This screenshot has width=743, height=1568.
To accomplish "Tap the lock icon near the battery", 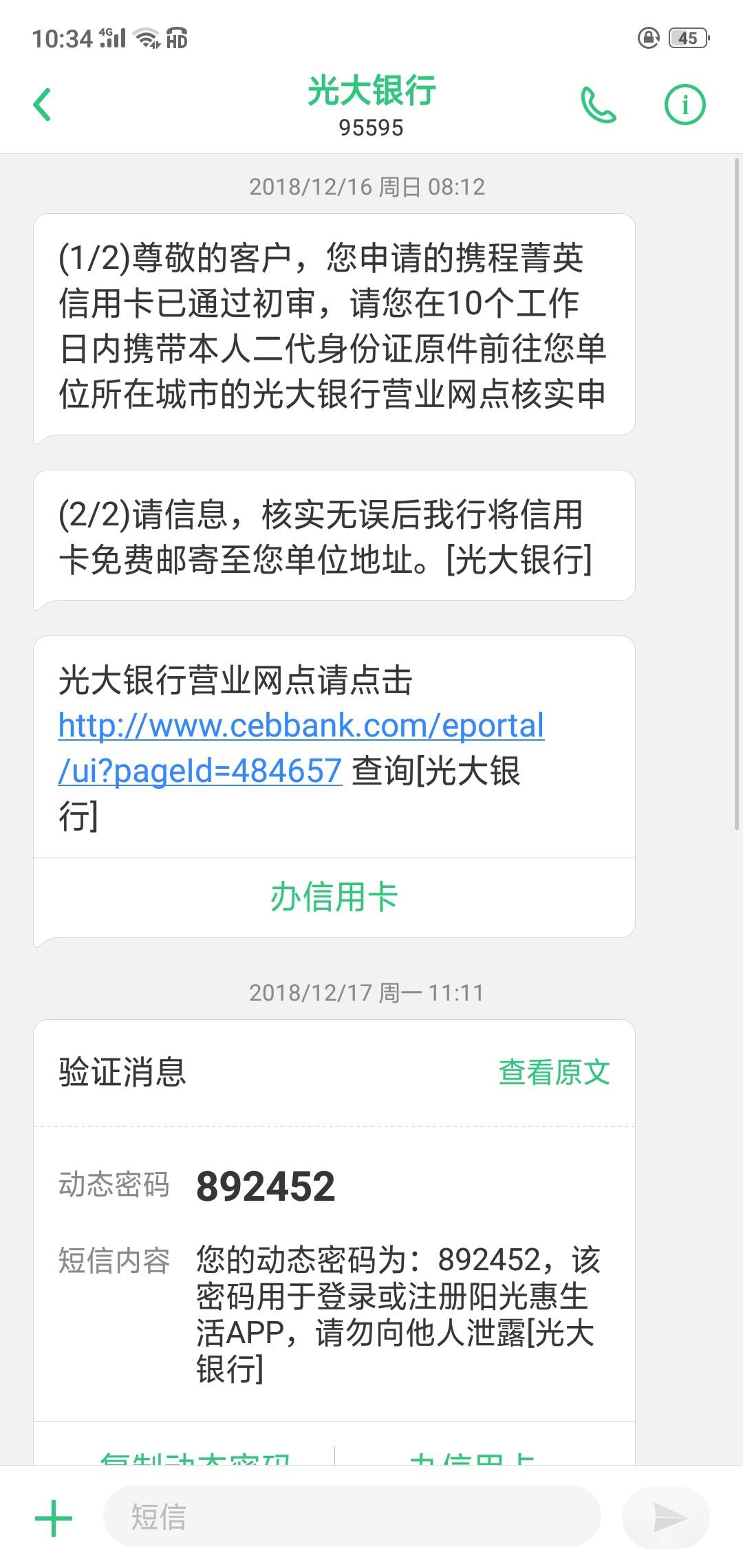I will 647,38.
